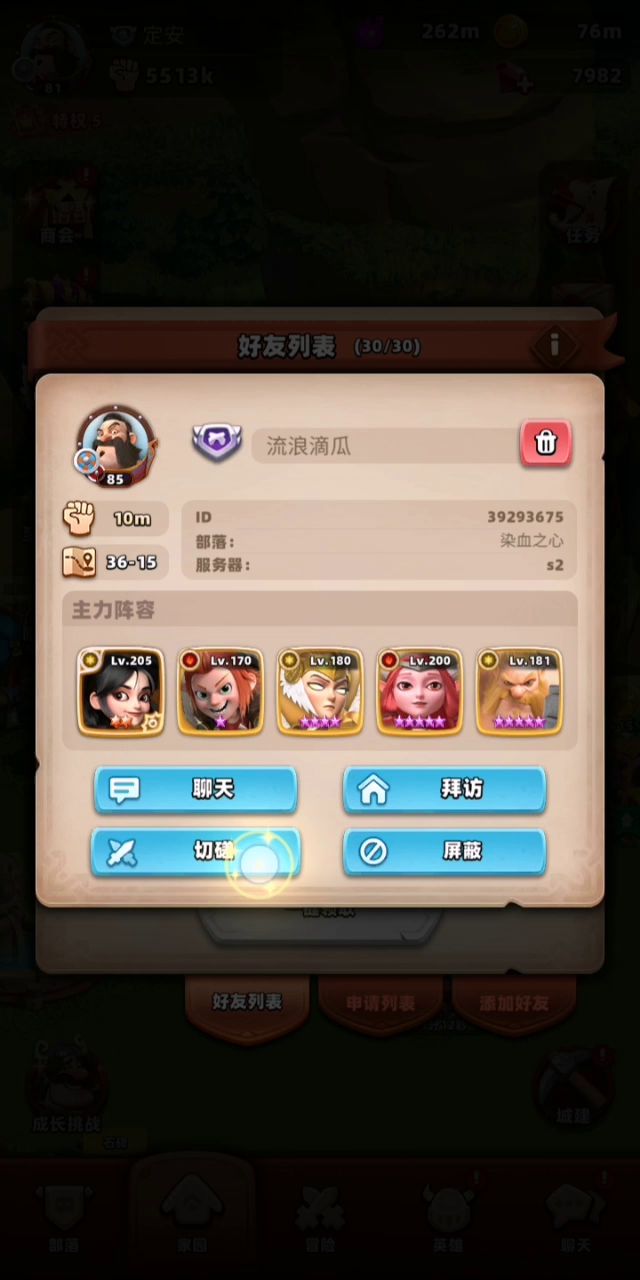View the Lv.170 hero in lineup
Screen dimensions: 640x1280
(x=221, y=692)
